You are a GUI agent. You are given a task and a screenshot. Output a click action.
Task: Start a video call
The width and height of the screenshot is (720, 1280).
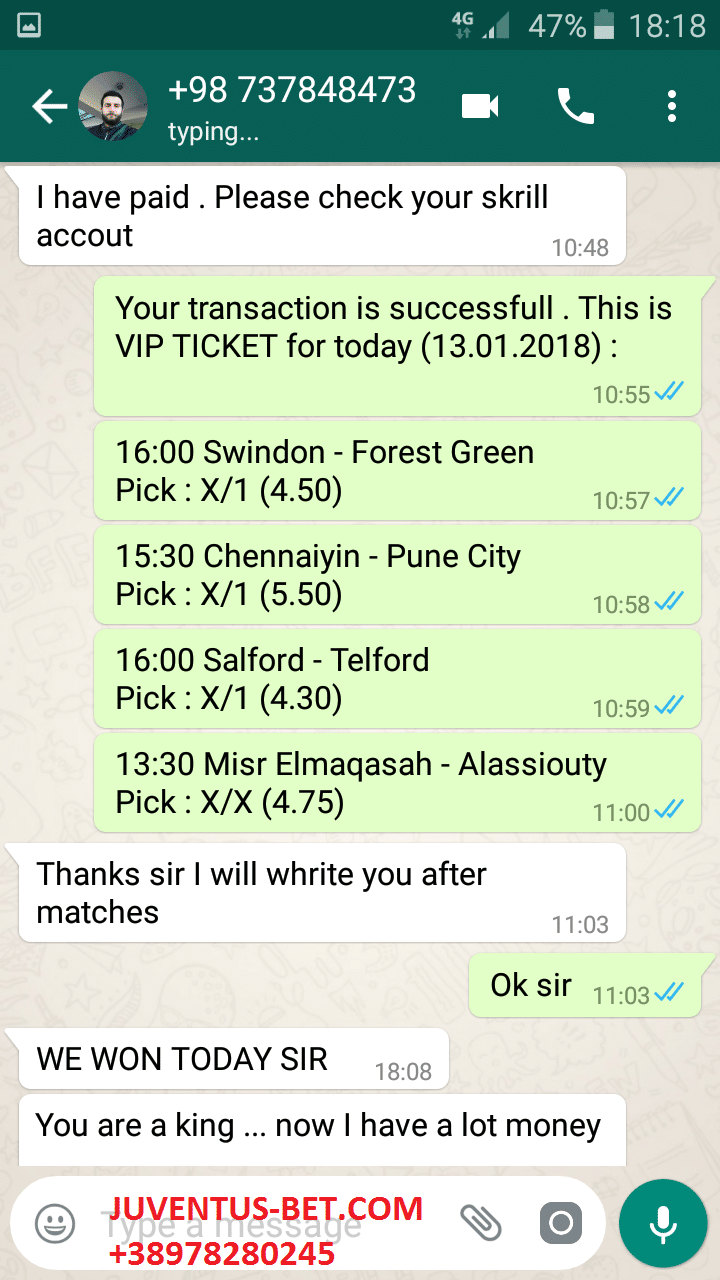coord(480,106)
